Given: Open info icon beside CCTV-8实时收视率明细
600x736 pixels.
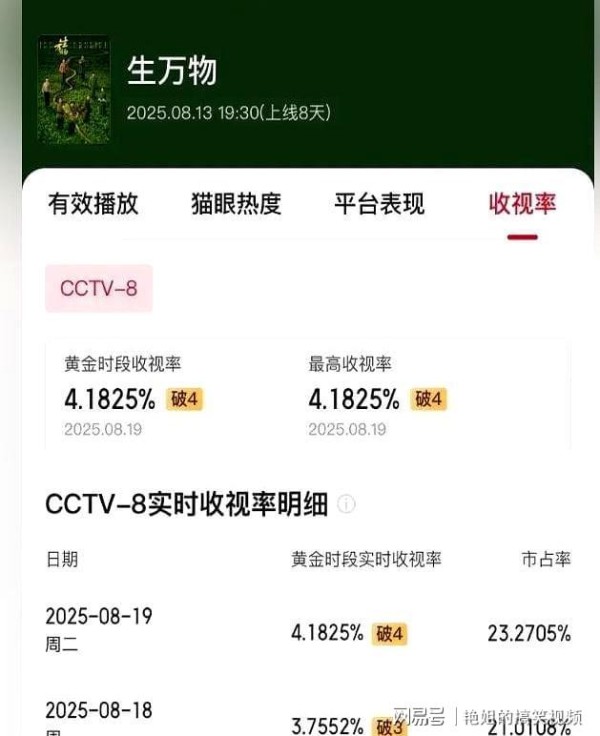Looking at the screenshot, I should [x=346, y=504].
